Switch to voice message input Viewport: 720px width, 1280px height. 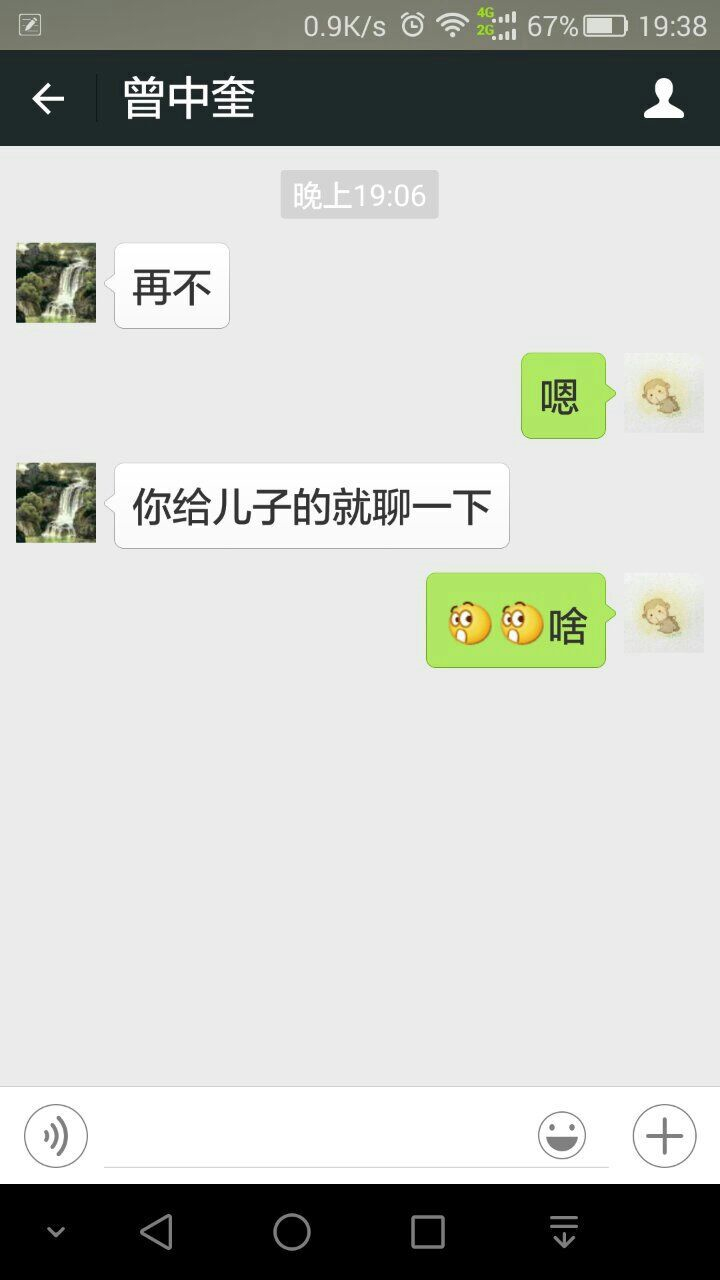tap(56, 1136)
